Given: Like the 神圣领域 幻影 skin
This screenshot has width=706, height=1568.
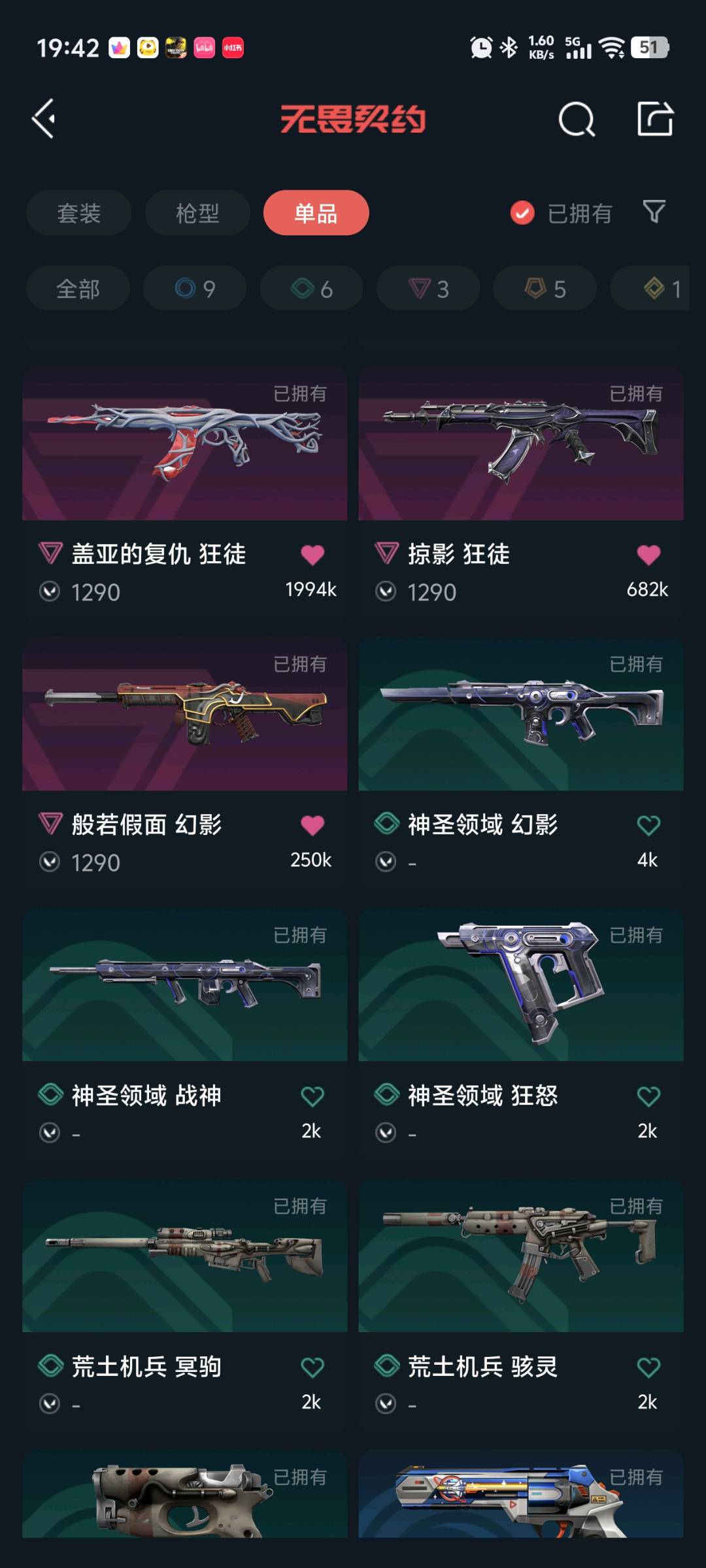Looking at the screenshot, I should pos(648,825).
